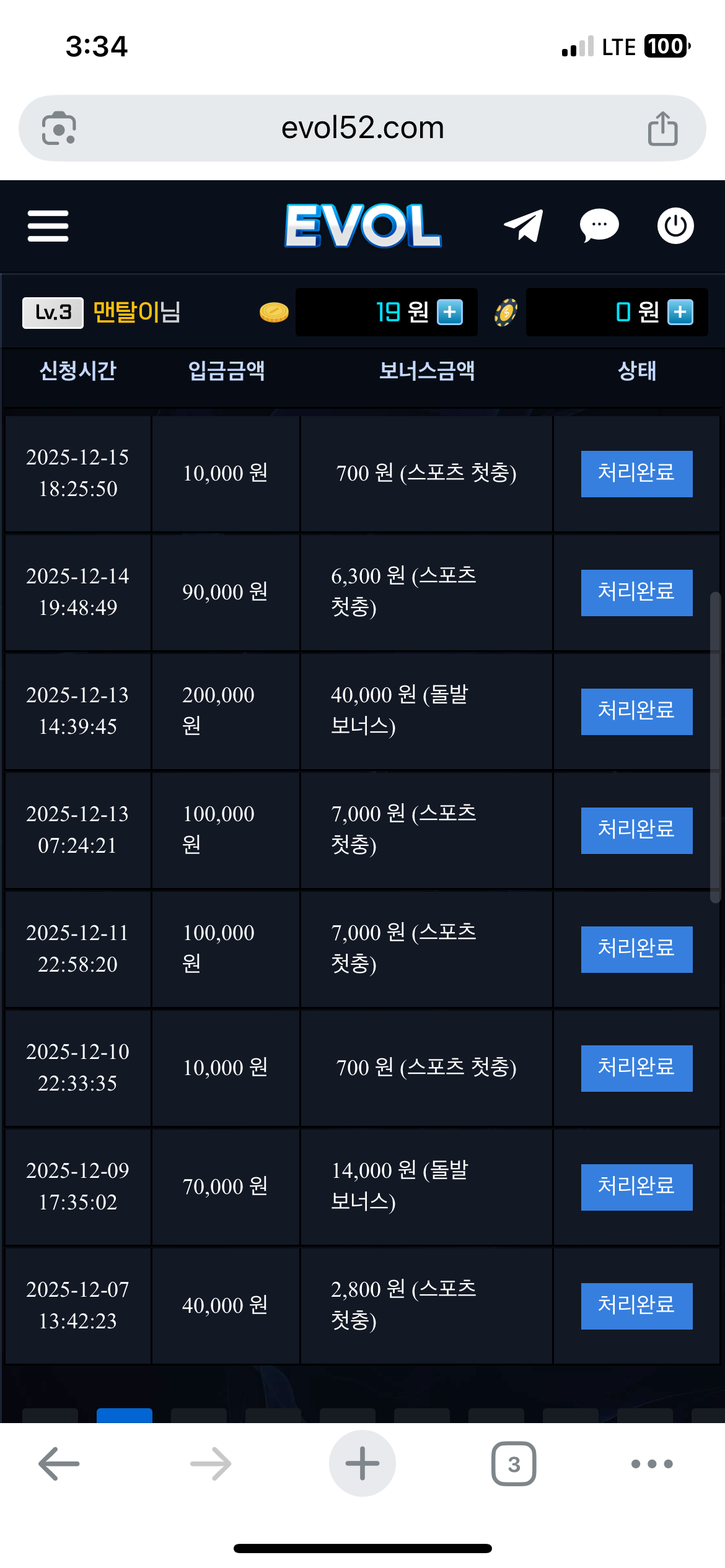Tap the power logout icon
The width and height of the screenshot is (725, 1568).
(675, 225)
